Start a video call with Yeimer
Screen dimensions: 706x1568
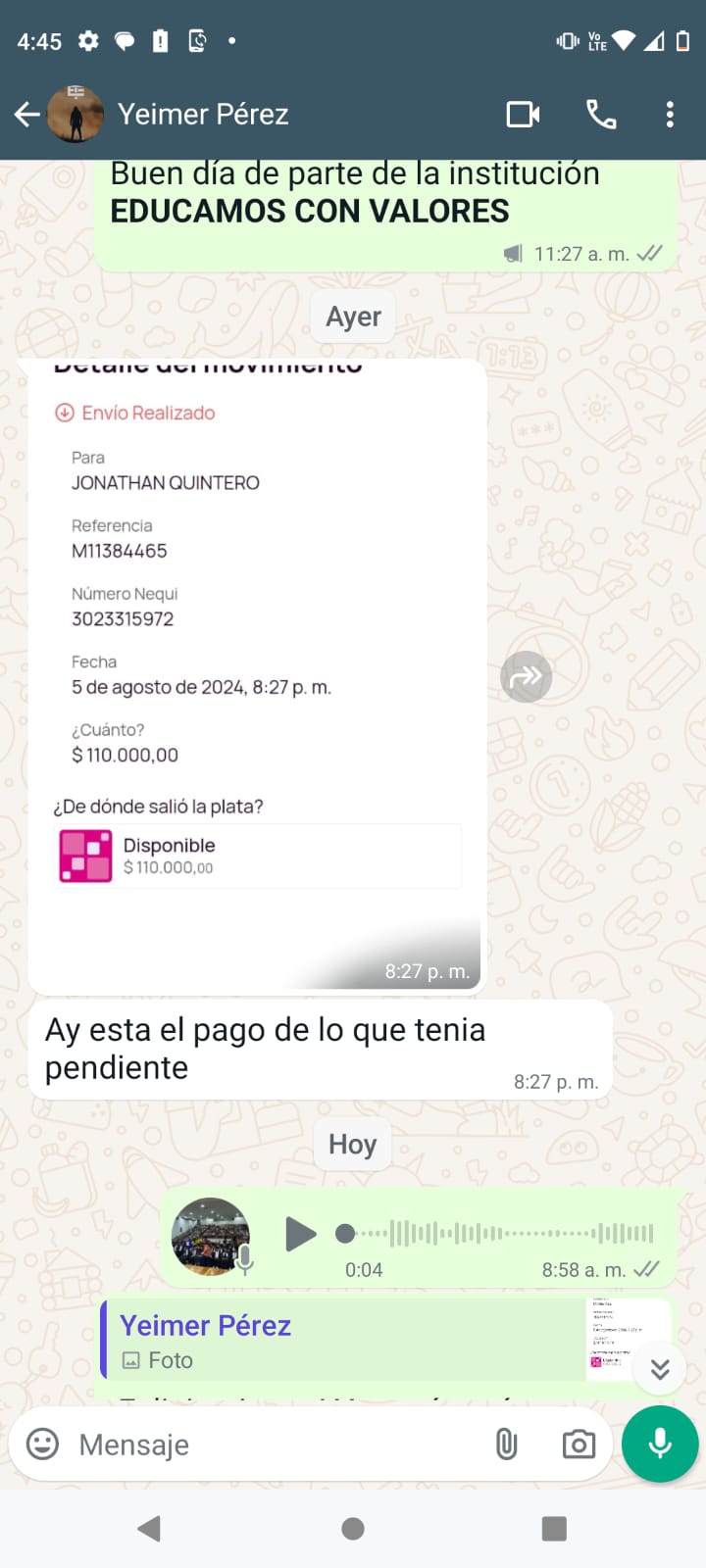point(523,115)
